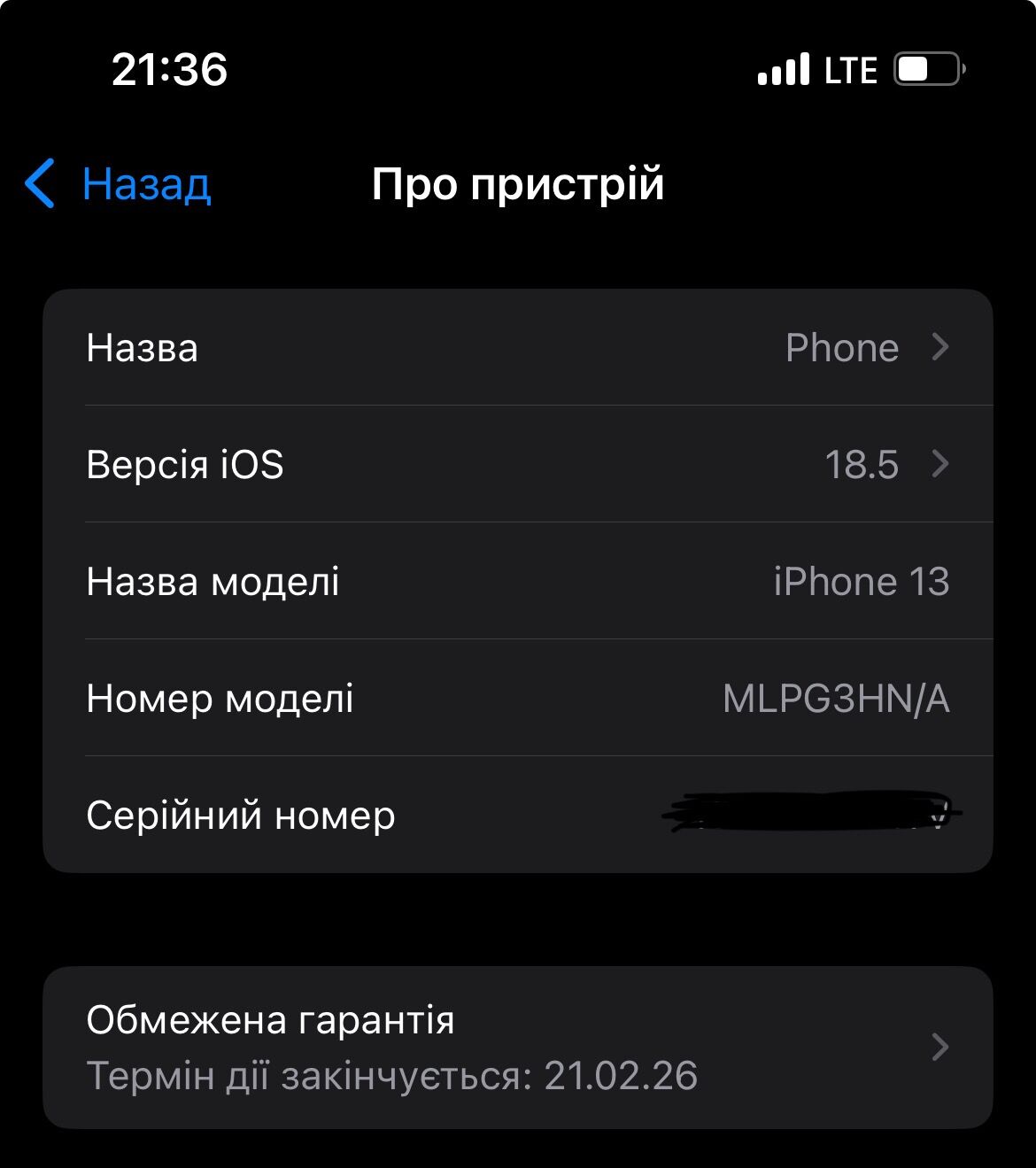Expand the Версія iOS 18.5 details
Image resolution: width=1036 pixels, height=1168 pixels.
pyautogui.click(x=518, y=464)
